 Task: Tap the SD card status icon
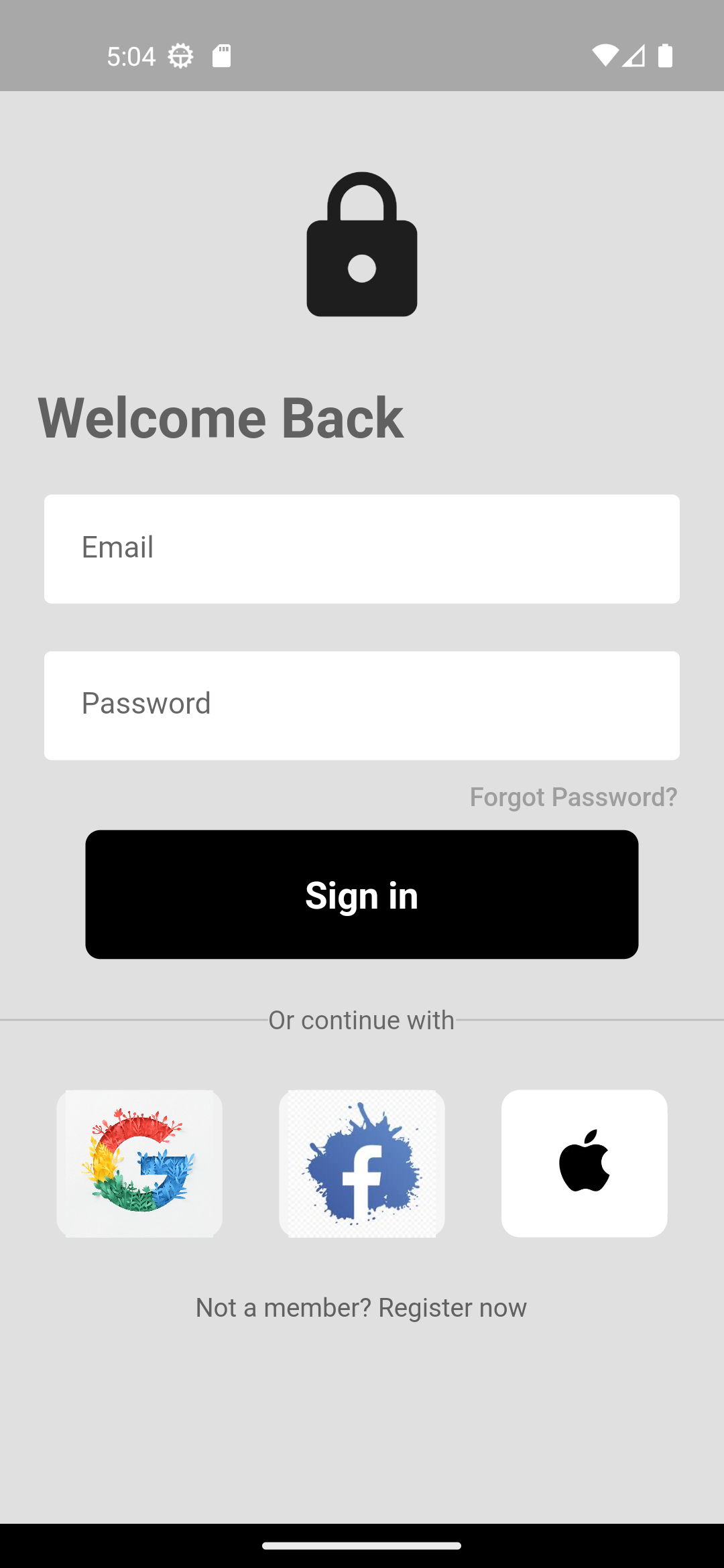point(221,56)
